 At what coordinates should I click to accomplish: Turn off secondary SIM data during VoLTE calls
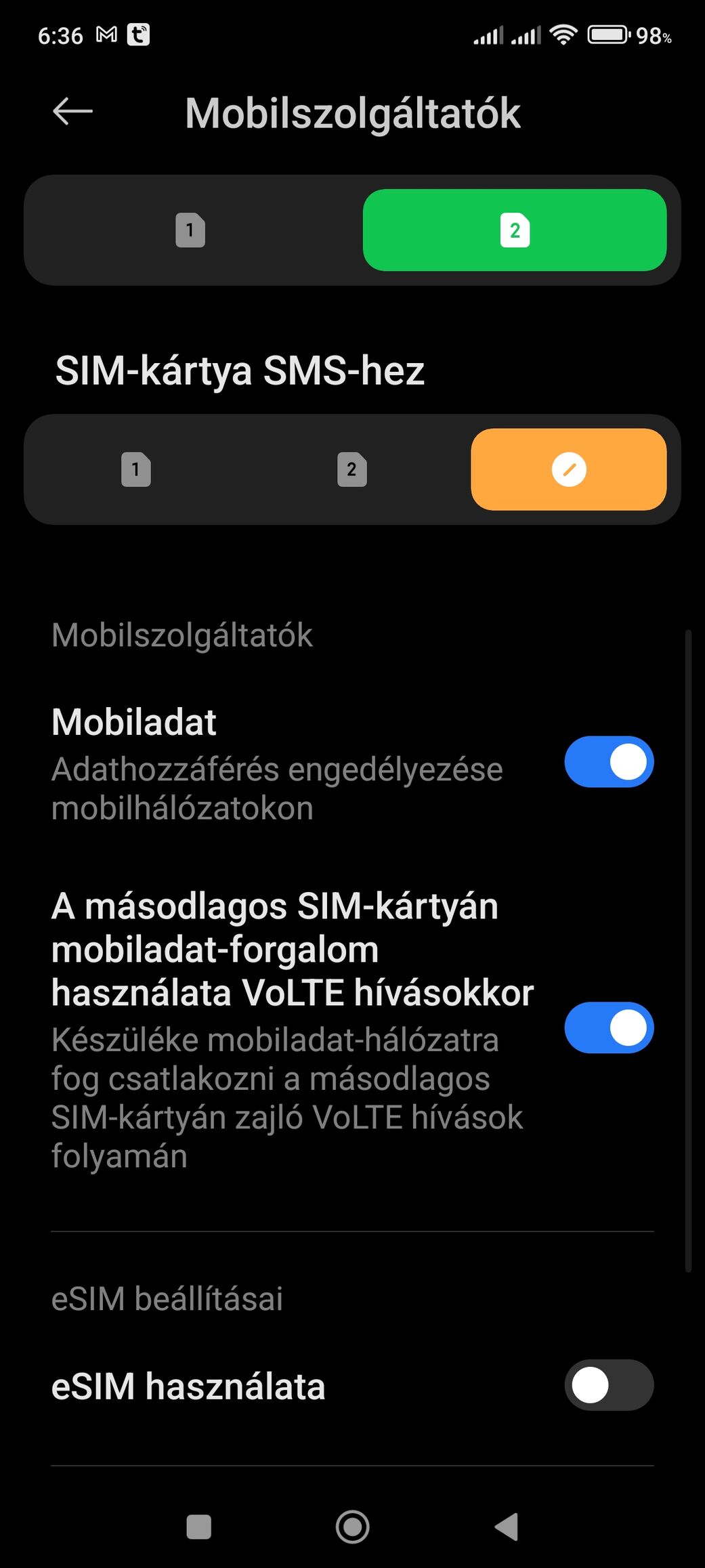[x=609, y=1027]
